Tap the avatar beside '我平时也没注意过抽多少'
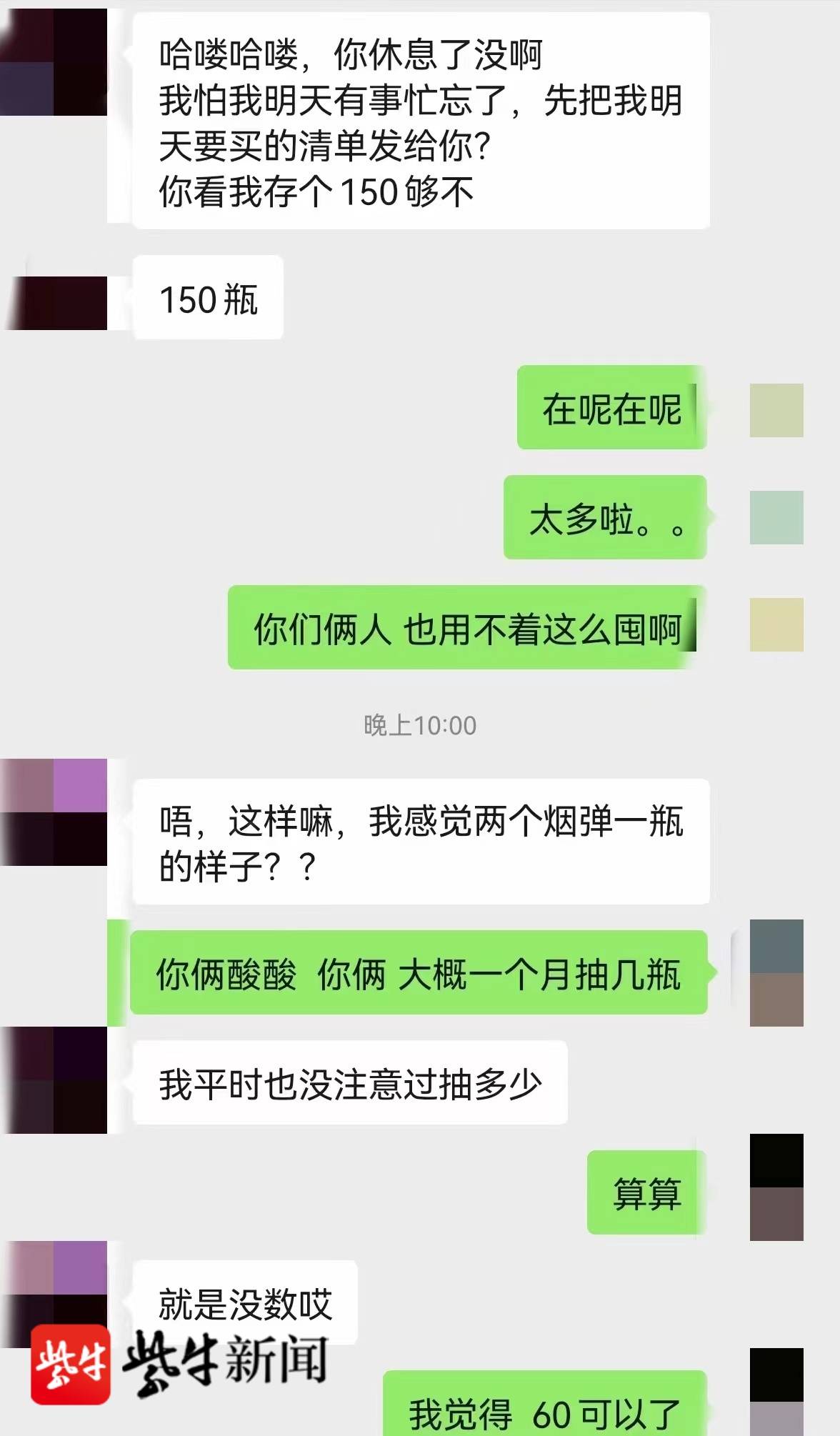840x1436 pixels. pyautogui.click(x=54, y=1080)
